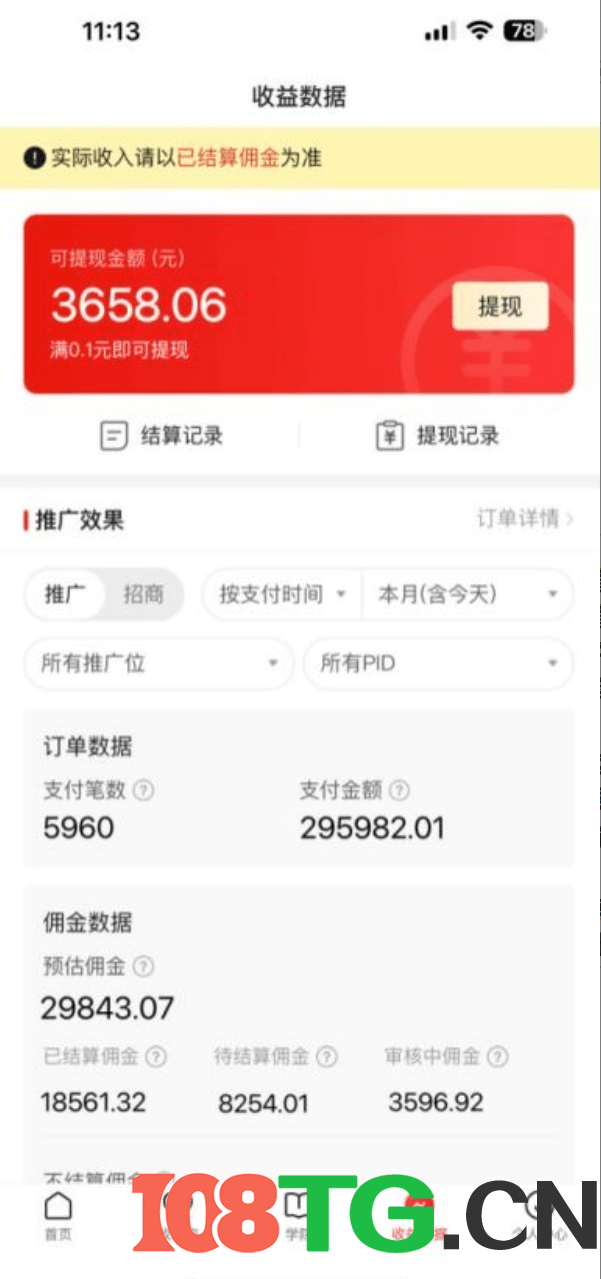Open 结算记录 settlement records

point(161,436)
